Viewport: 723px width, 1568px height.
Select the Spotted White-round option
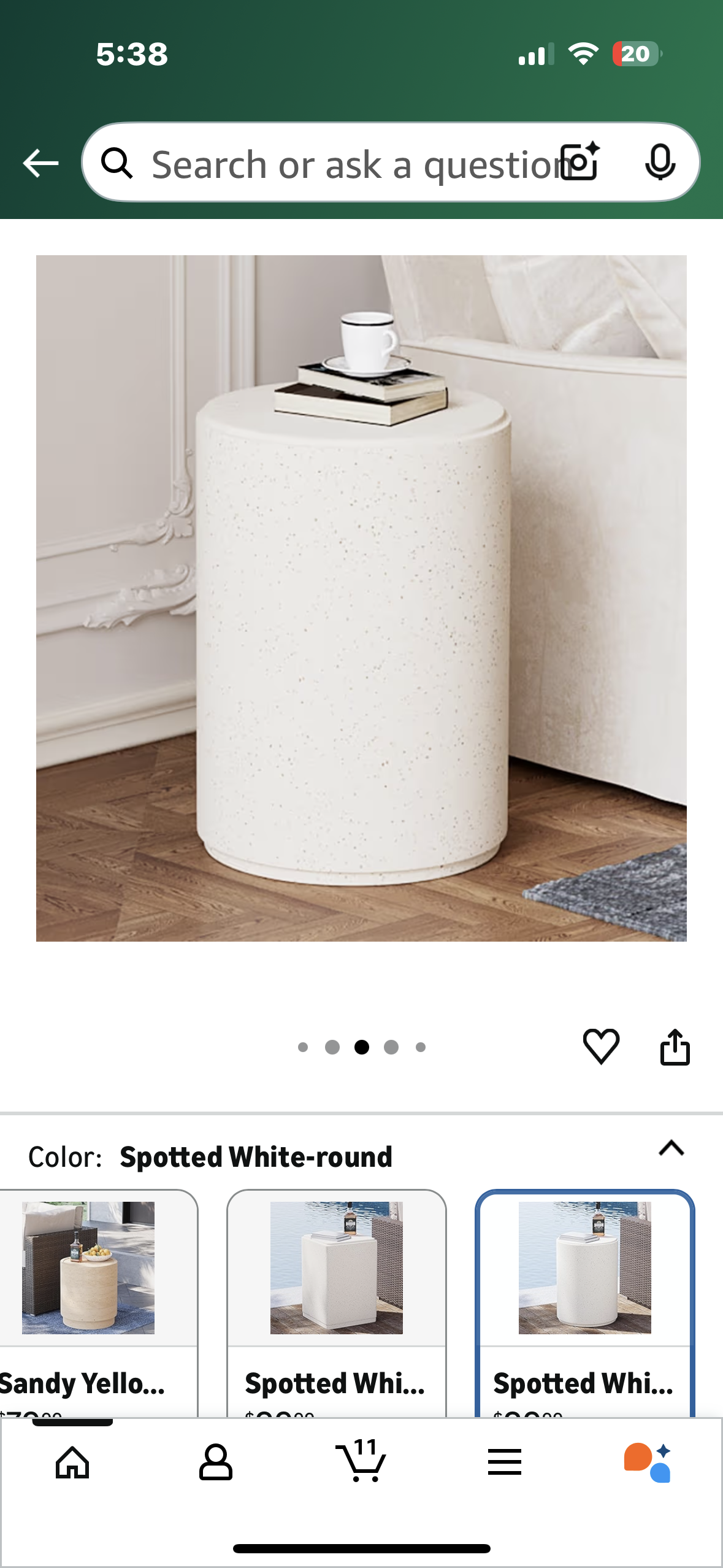click(x=584, y=1301)
